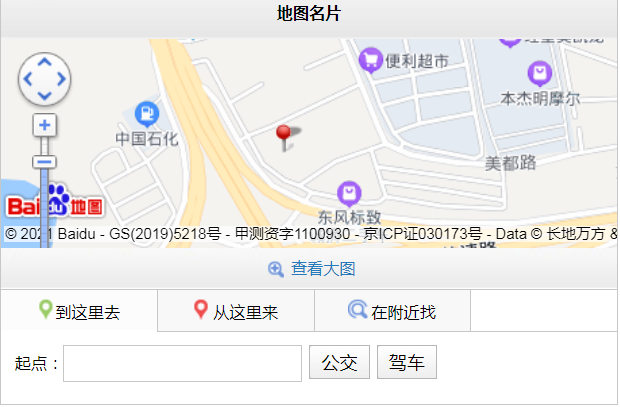This screenshot has width=620, height=407.
Task: Switch to the 在附近找 tab
Action: [392, 312]
